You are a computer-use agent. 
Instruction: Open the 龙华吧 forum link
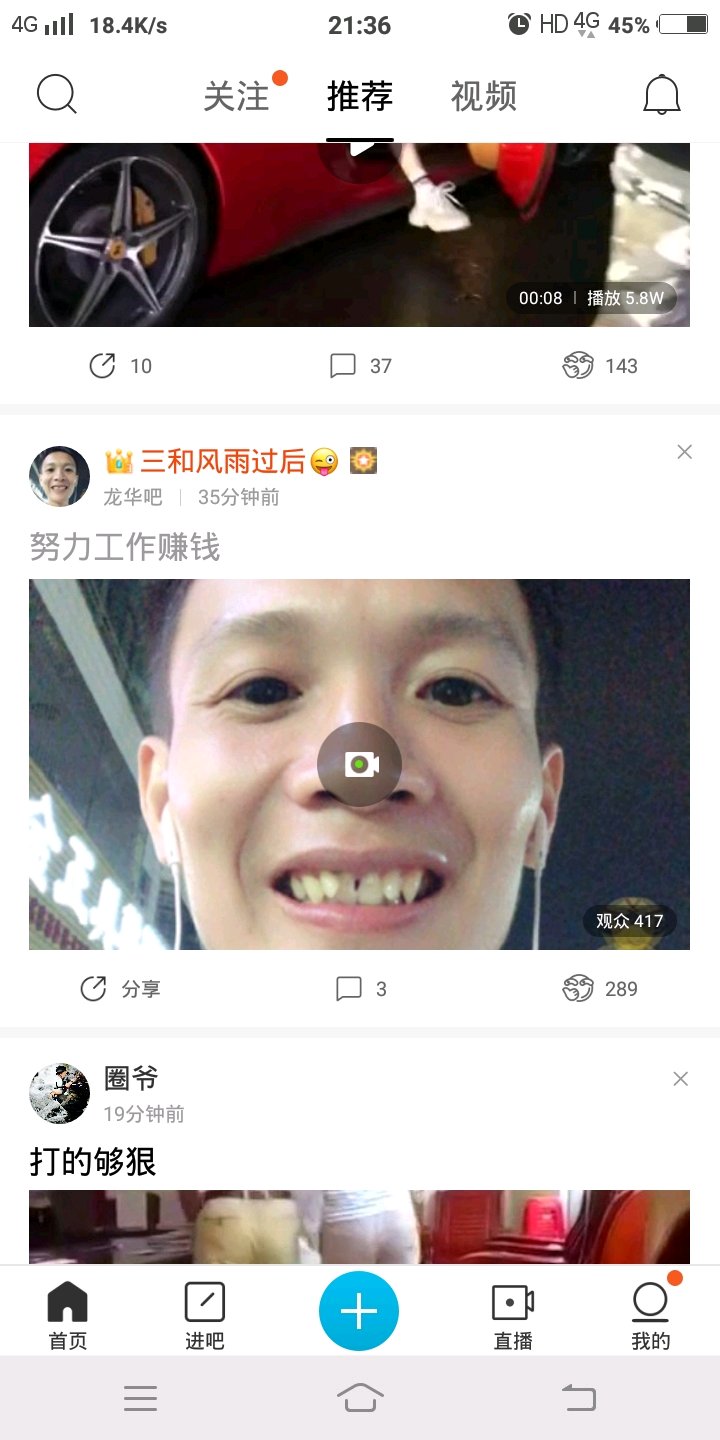coord(133,498)
